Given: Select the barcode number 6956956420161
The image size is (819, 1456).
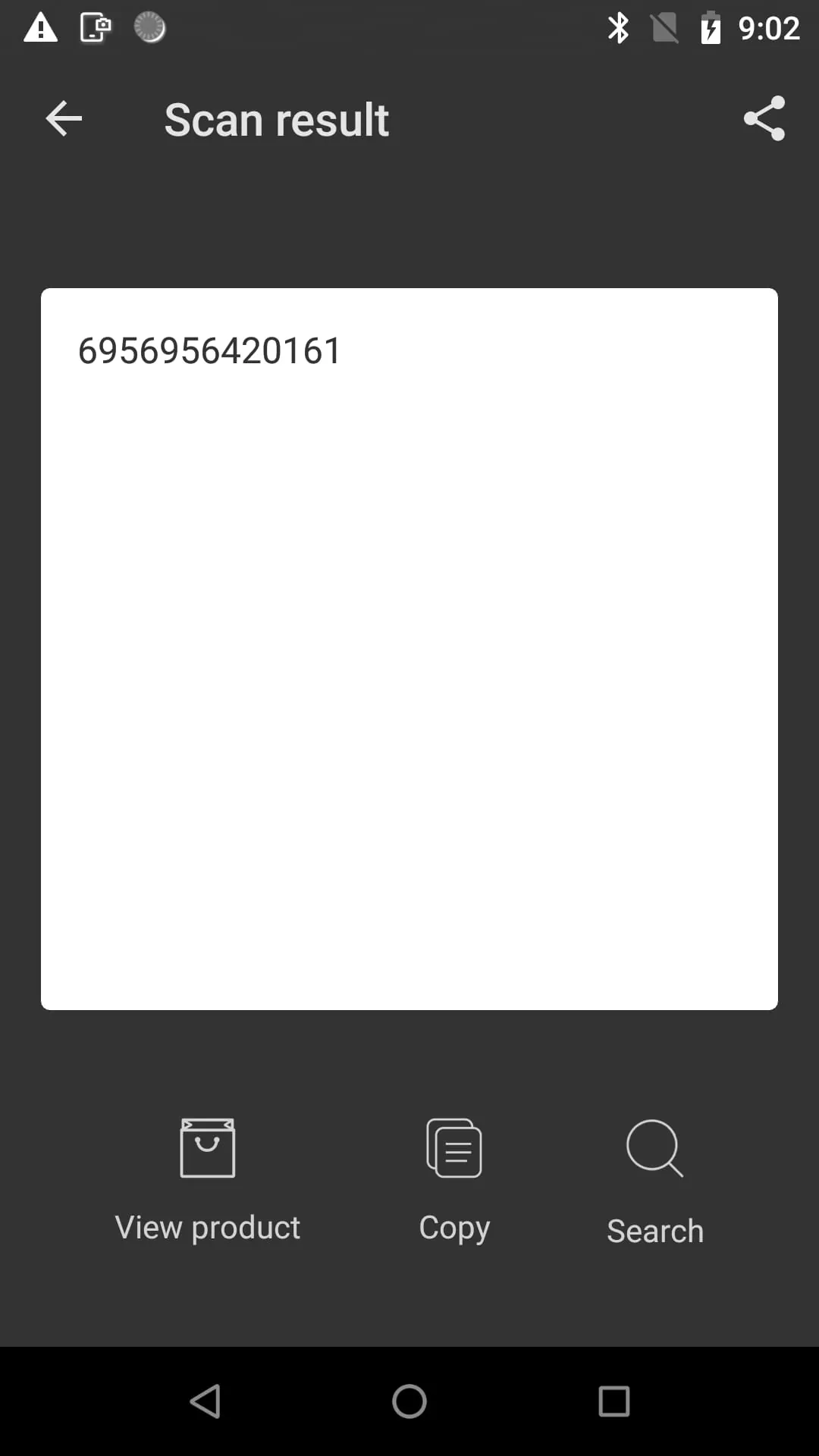Looking at the screenshot, I should pyautogui.click(x=209, y=350).
